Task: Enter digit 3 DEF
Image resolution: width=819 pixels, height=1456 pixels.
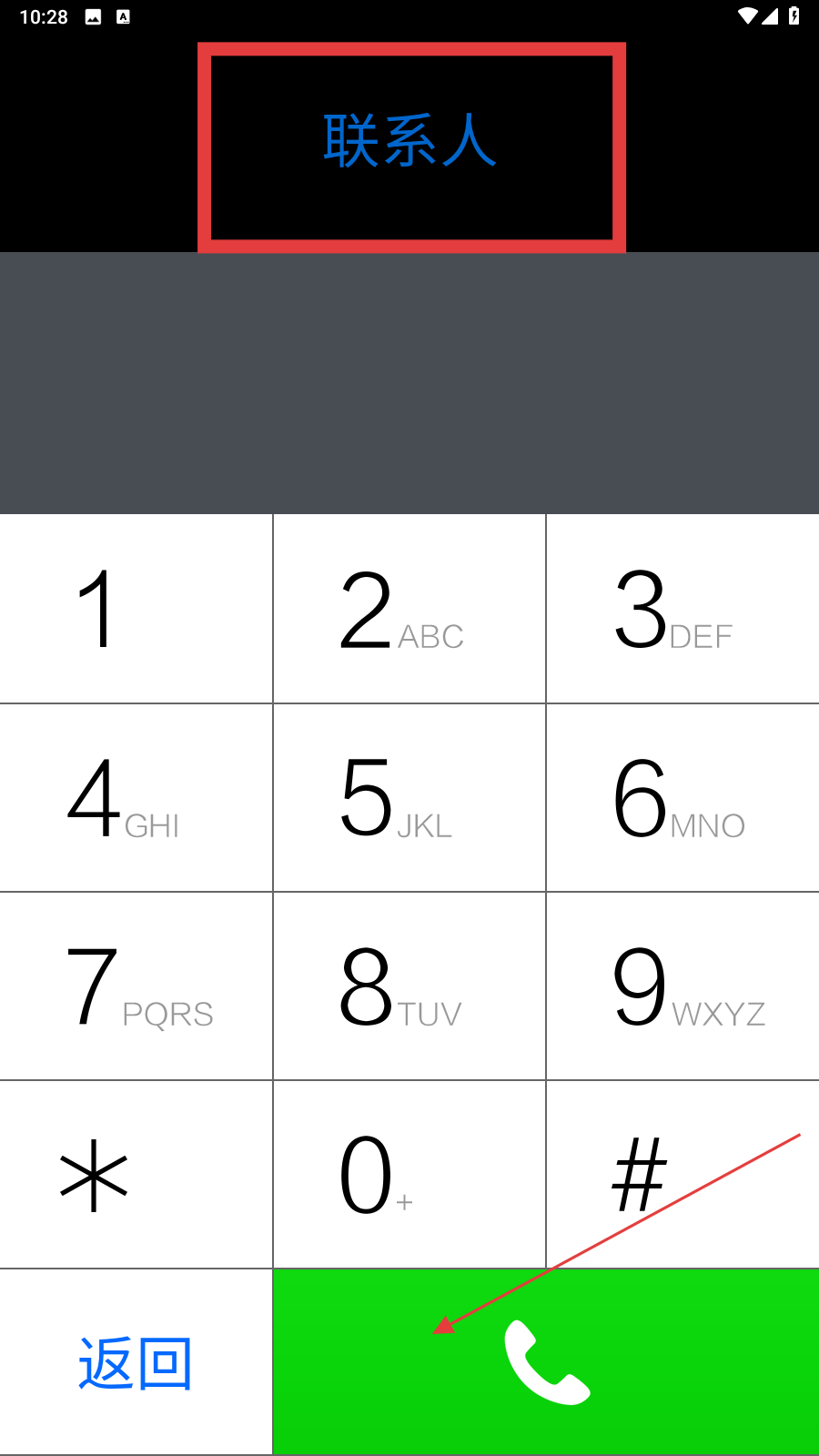Action: point(682,608)
